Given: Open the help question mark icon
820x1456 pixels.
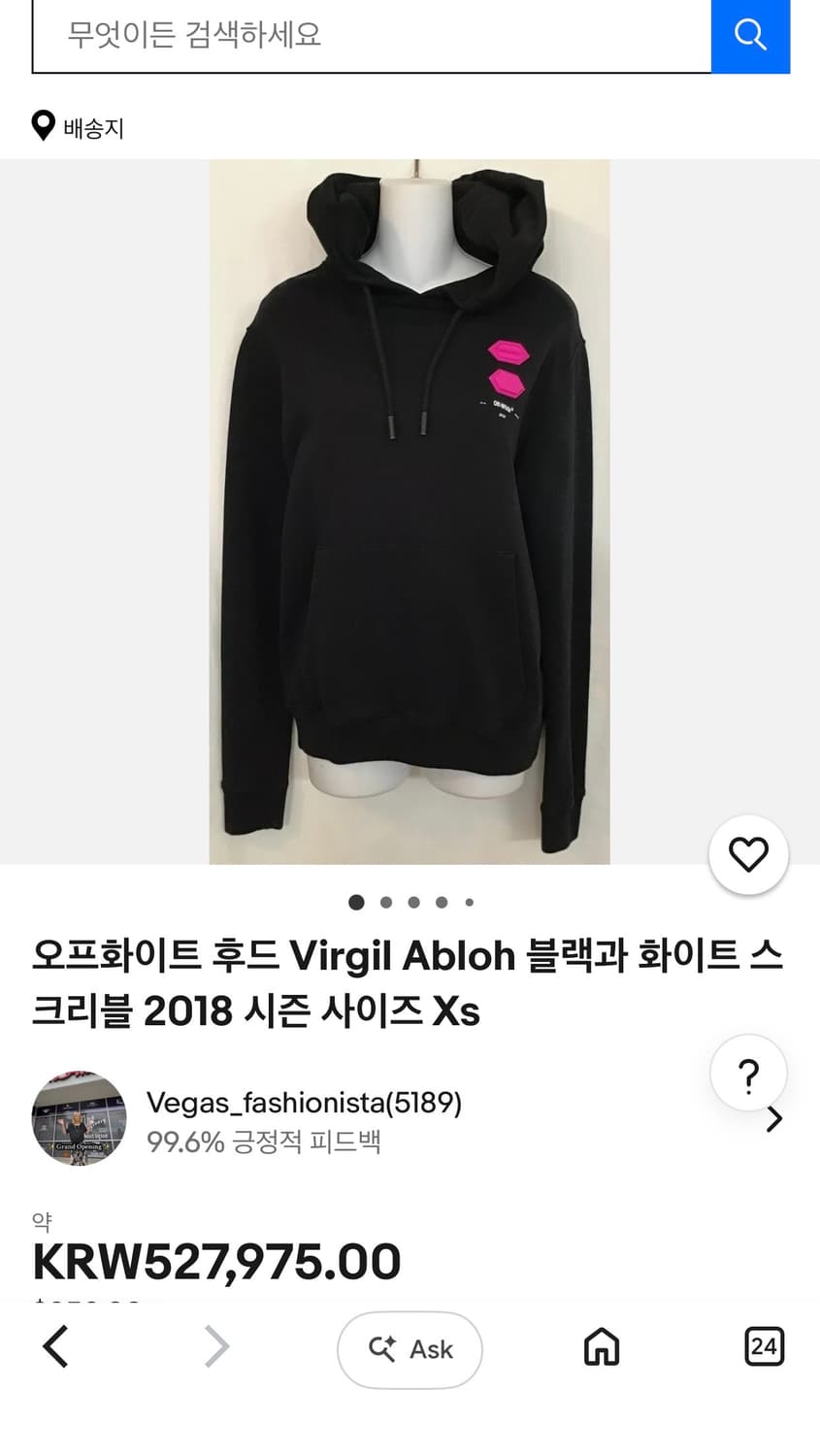Looking at the screenshot, I should (747, 1074).
